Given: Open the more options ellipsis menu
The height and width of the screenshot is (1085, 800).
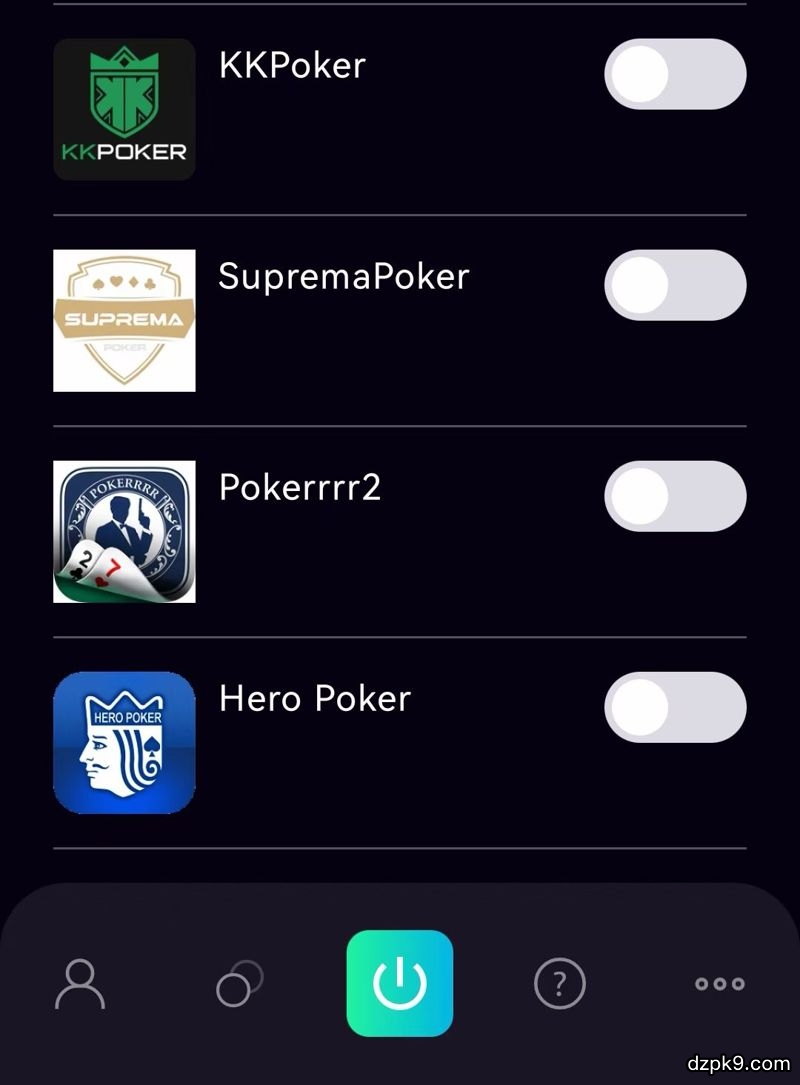Looking at the screenshot, I should pyautogui.click(x=718, y=982).
